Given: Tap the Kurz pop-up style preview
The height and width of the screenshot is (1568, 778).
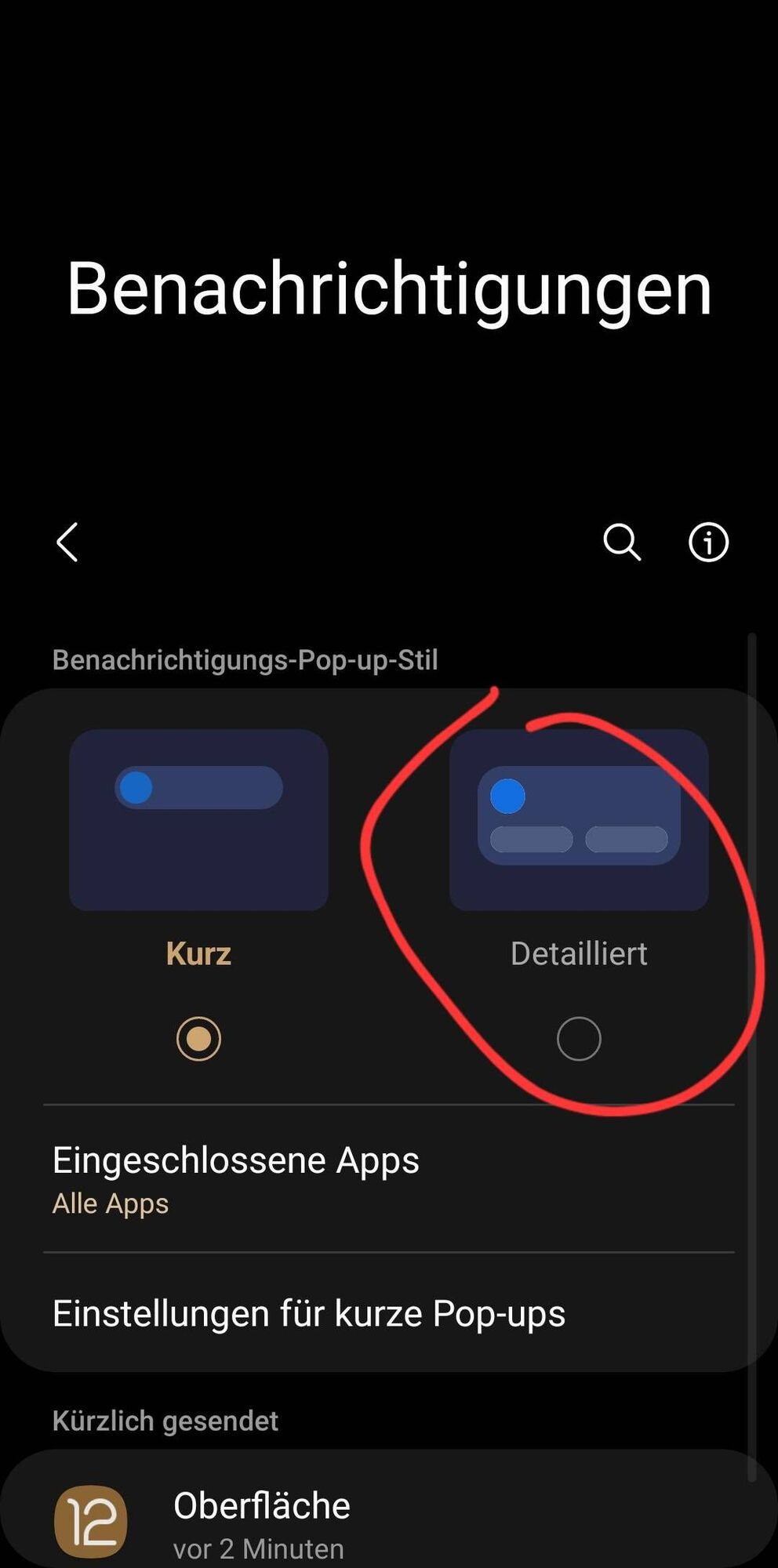Looking at the screenshot, I should pos(198,820).
